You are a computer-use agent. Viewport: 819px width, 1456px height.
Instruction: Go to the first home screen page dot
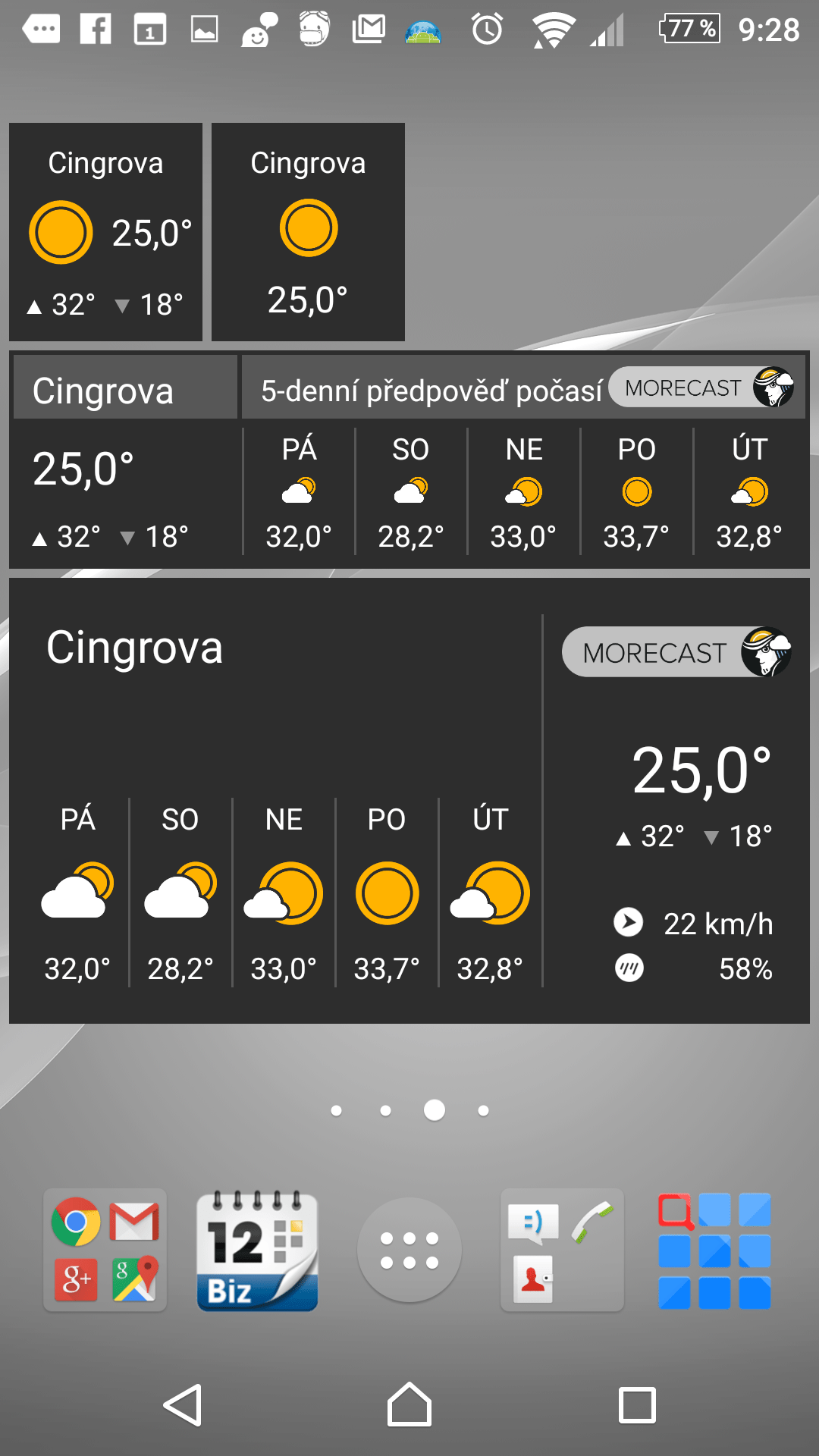click(x=337, y=1111)
